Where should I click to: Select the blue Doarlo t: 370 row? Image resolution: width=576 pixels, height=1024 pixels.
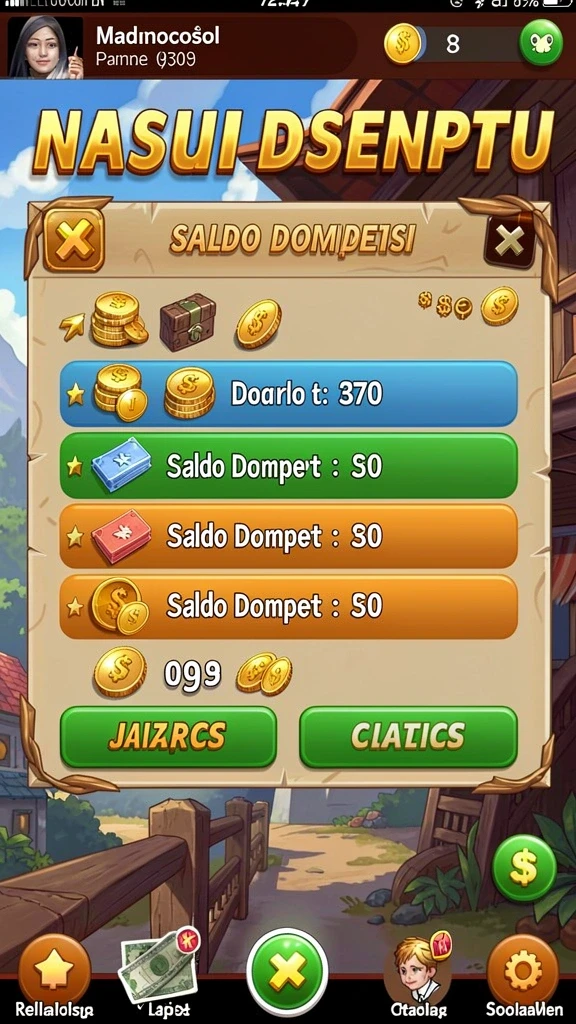(x=288, y=394)
